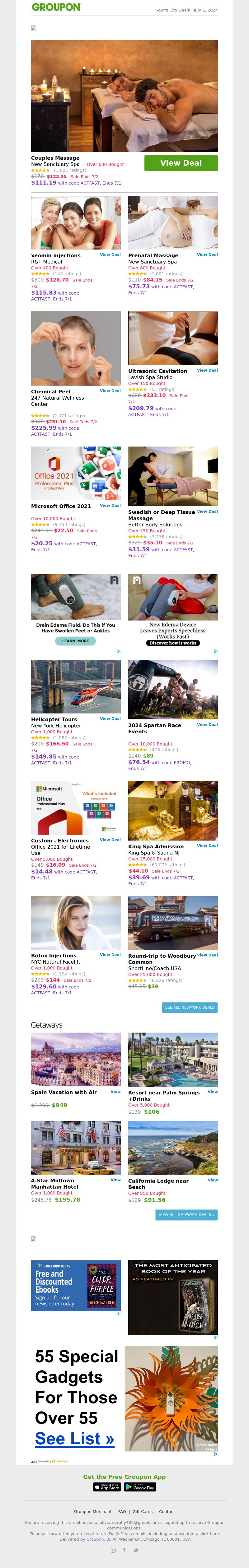Tap the green View Deal button

(181, 163)
